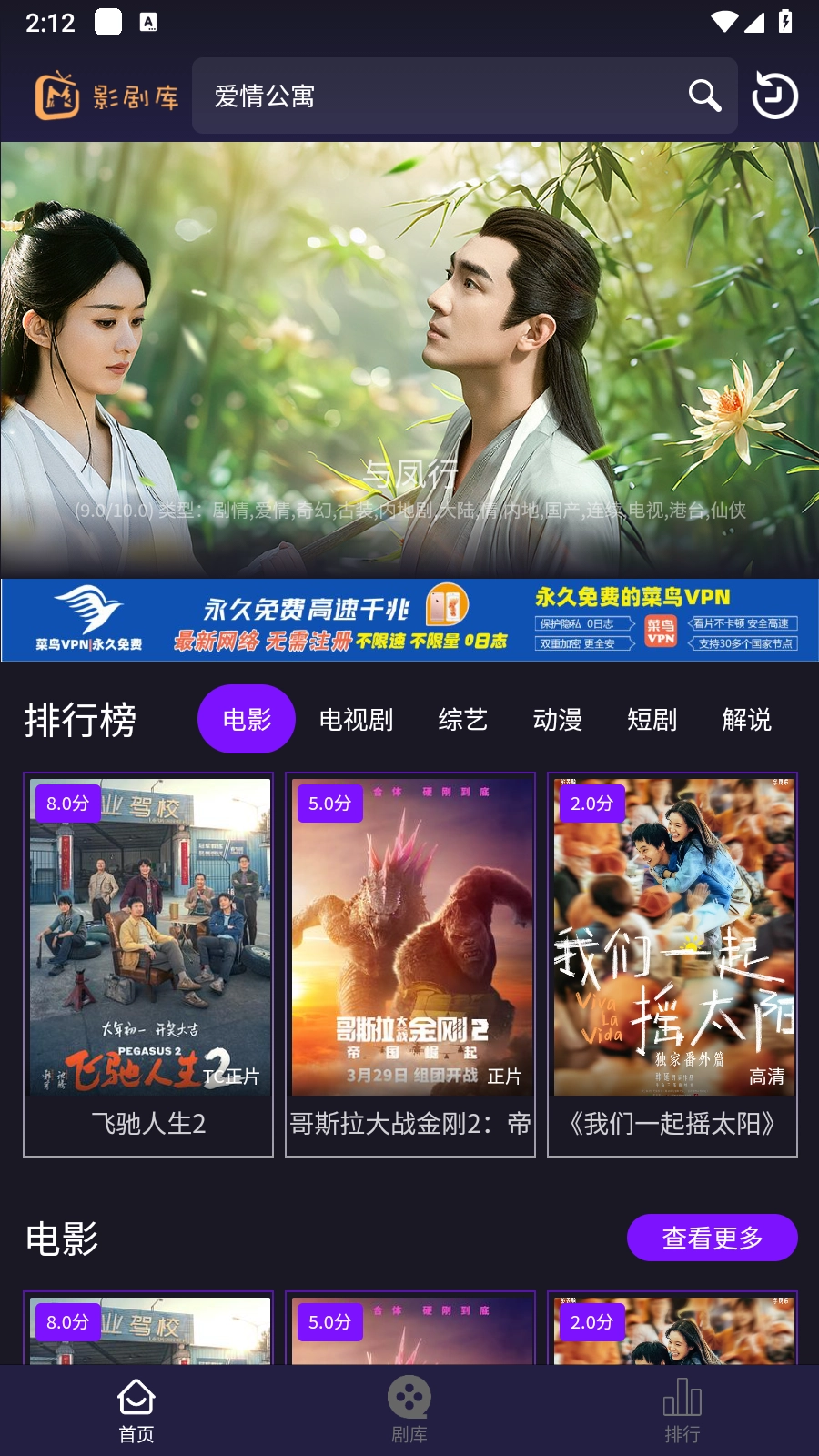Select the 动漫 ranking tab
819x1456 pixels.
pos(558,720)
